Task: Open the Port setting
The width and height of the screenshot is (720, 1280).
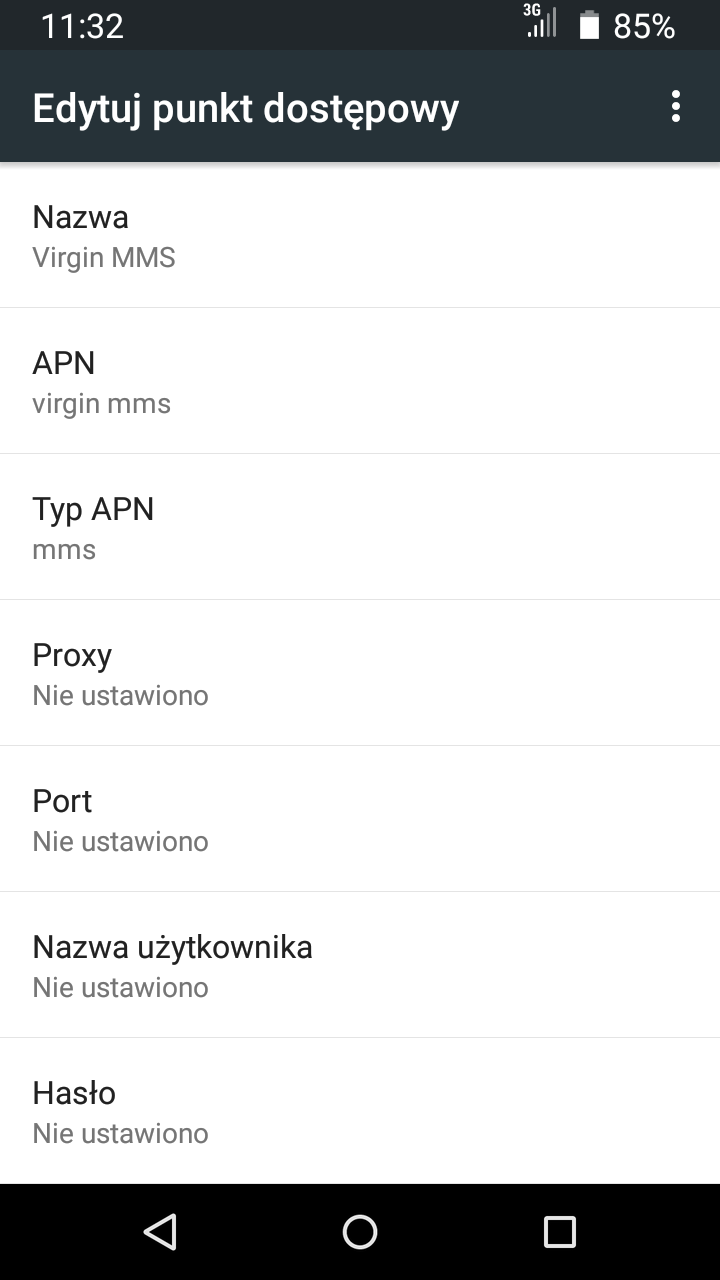Action: pyautogui.click(x=360, y=820)
